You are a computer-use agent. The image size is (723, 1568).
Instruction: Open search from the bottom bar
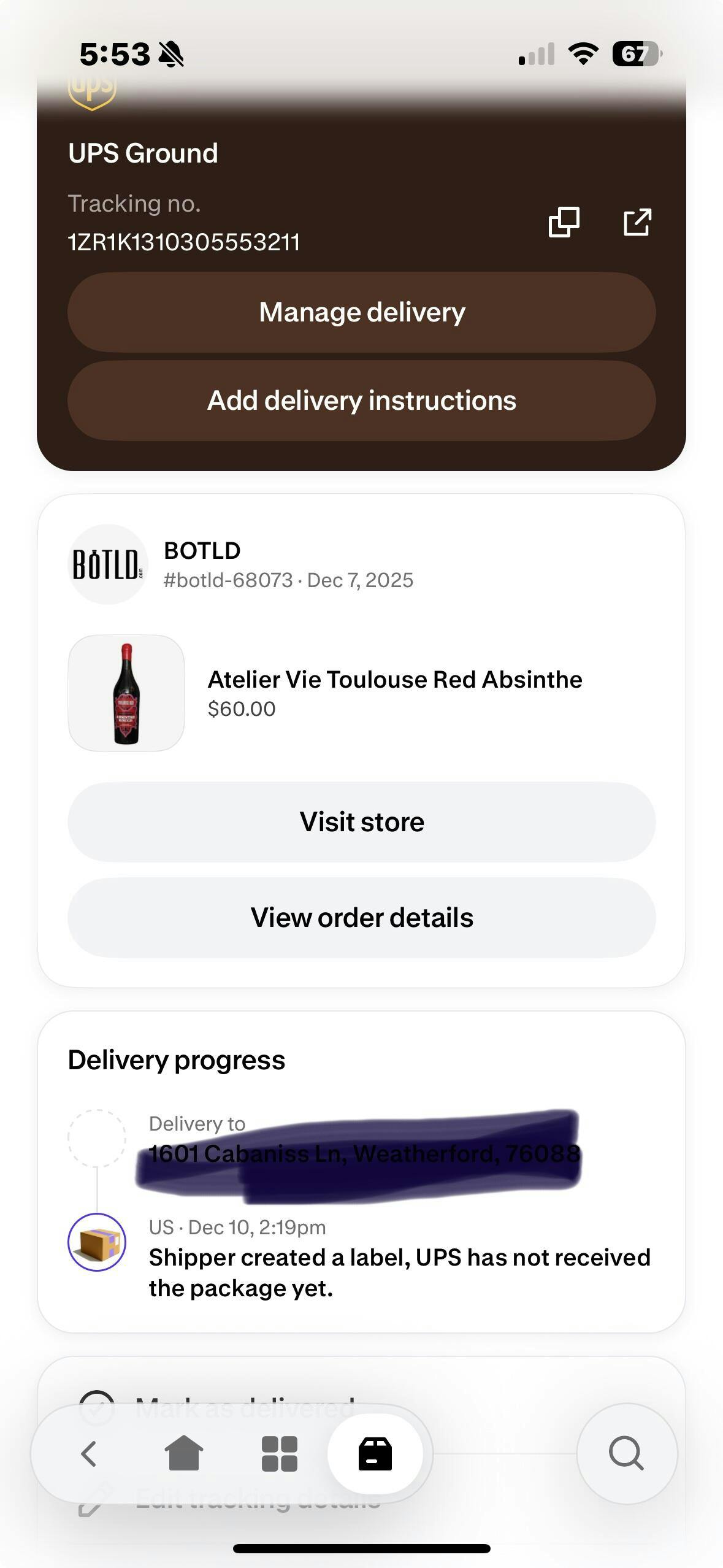point(626,1454)
